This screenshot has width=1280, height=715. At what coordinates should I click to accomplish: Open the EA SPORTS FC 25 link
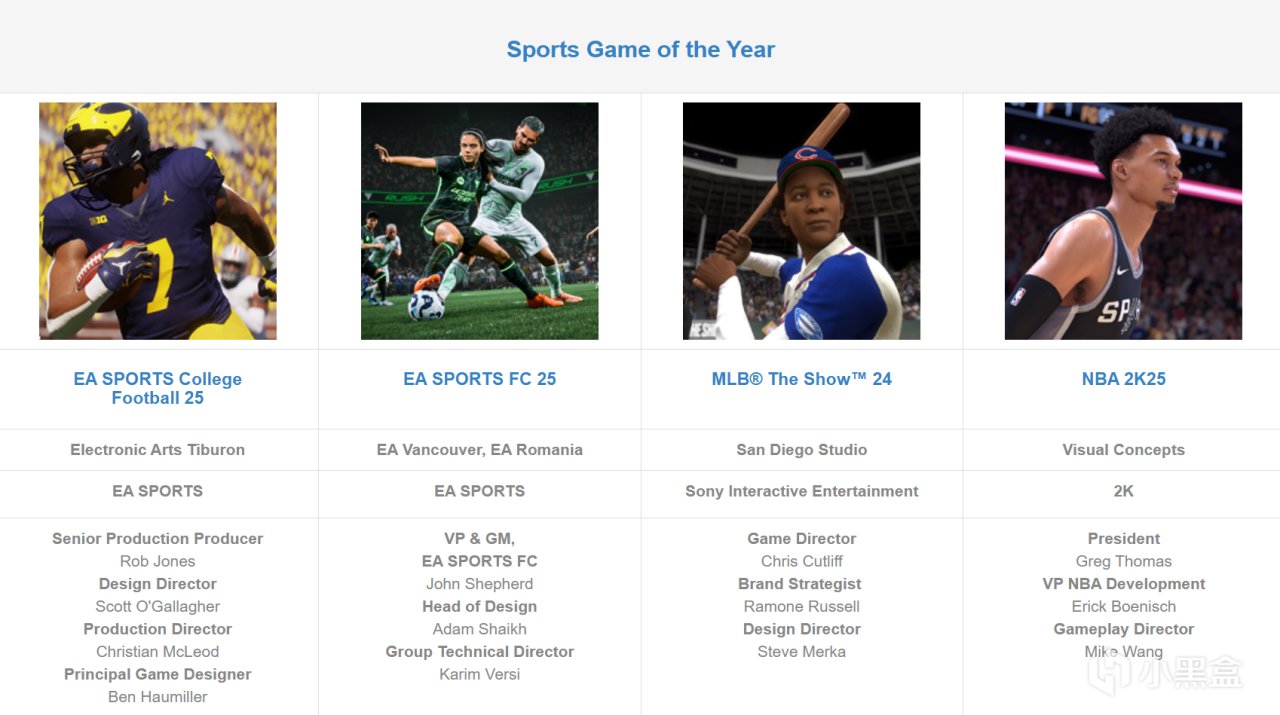pos(479,379)
